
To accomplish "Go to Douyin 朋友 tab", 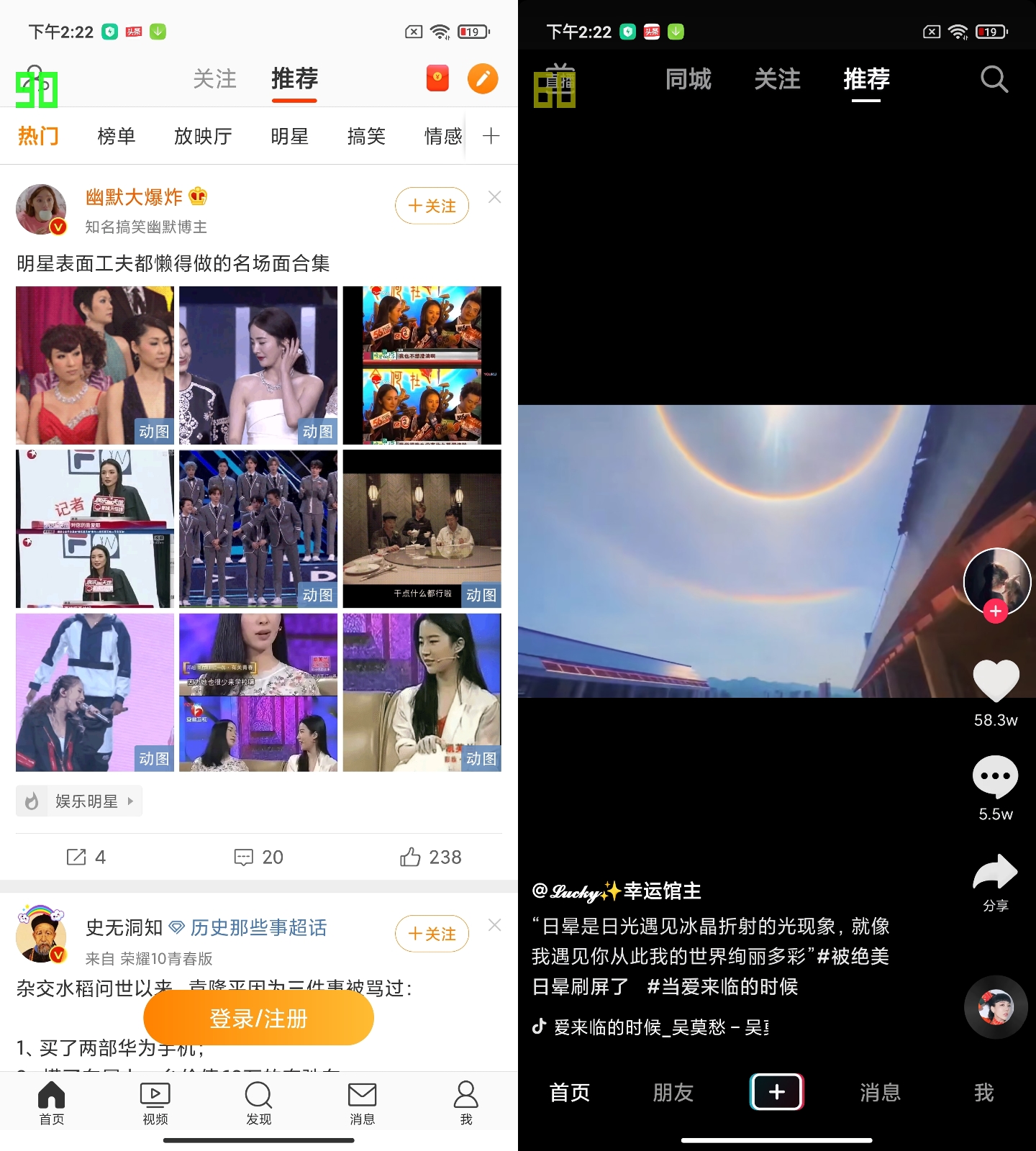I will [x=673, y=1093].
